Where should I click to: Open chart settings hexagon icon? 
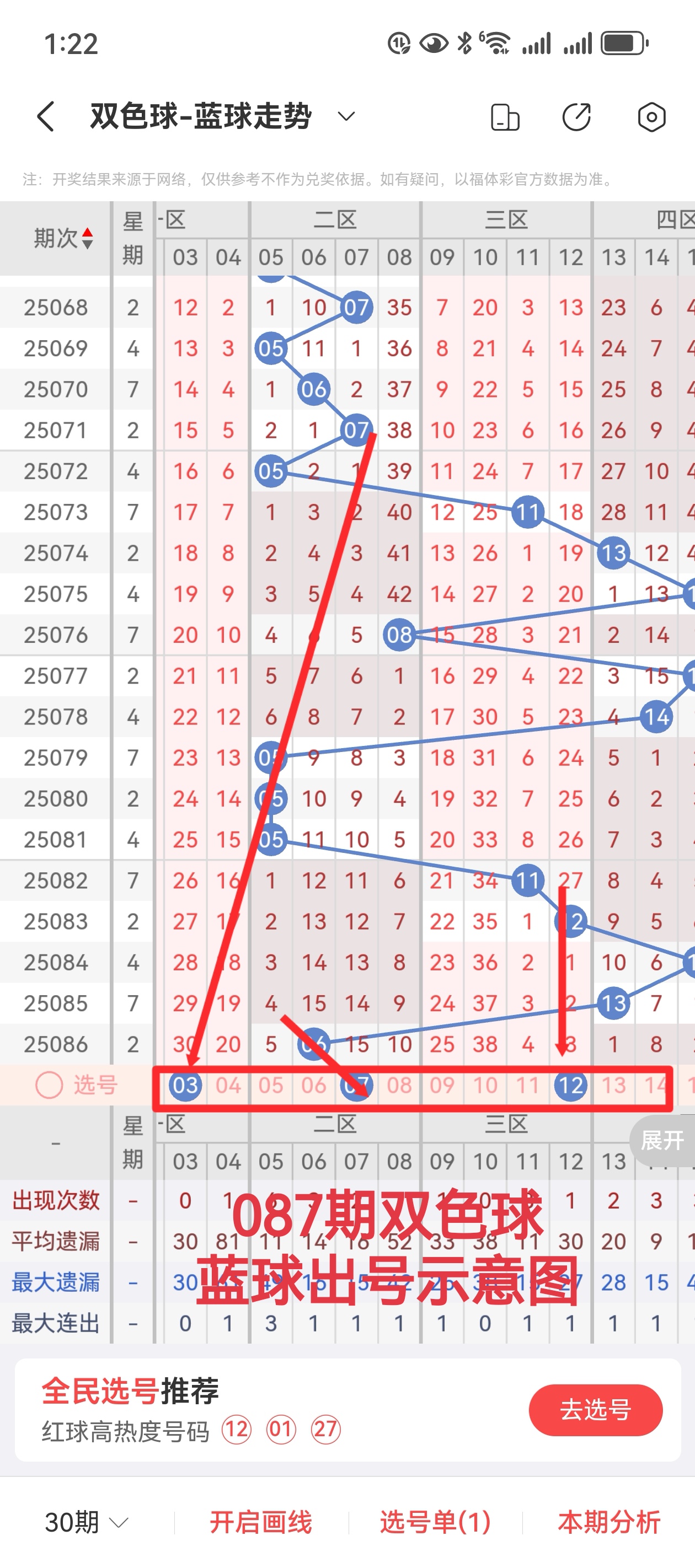tap(651, 117)
